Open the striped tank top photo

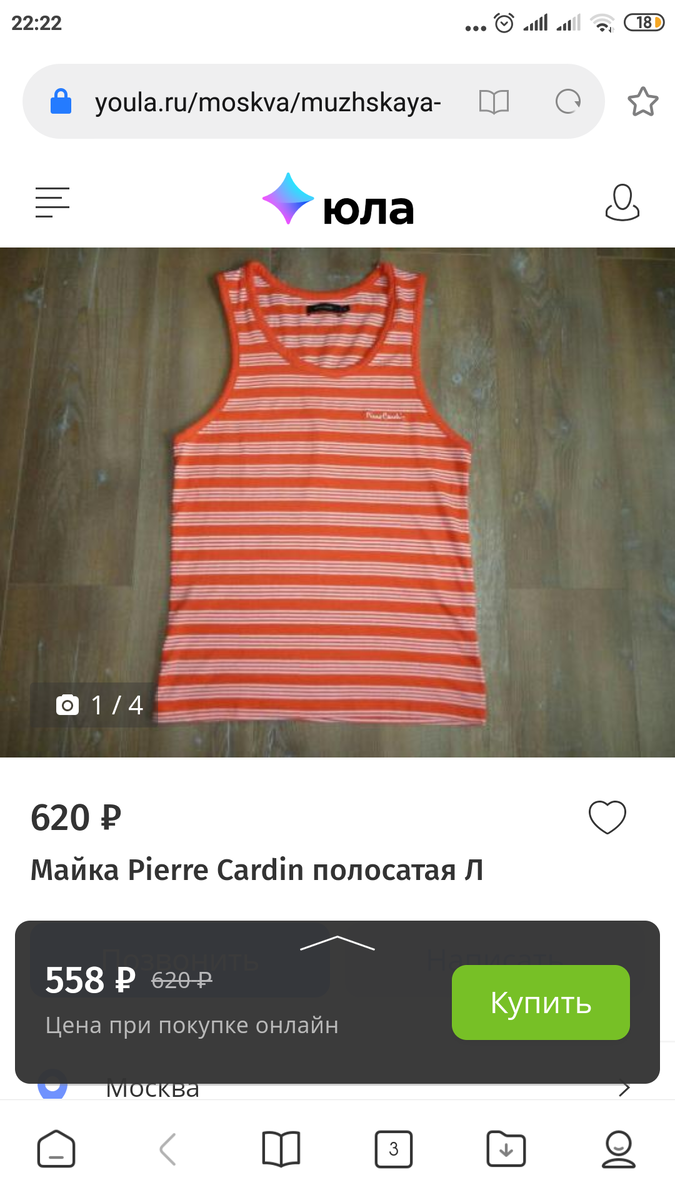pos(337,500)
